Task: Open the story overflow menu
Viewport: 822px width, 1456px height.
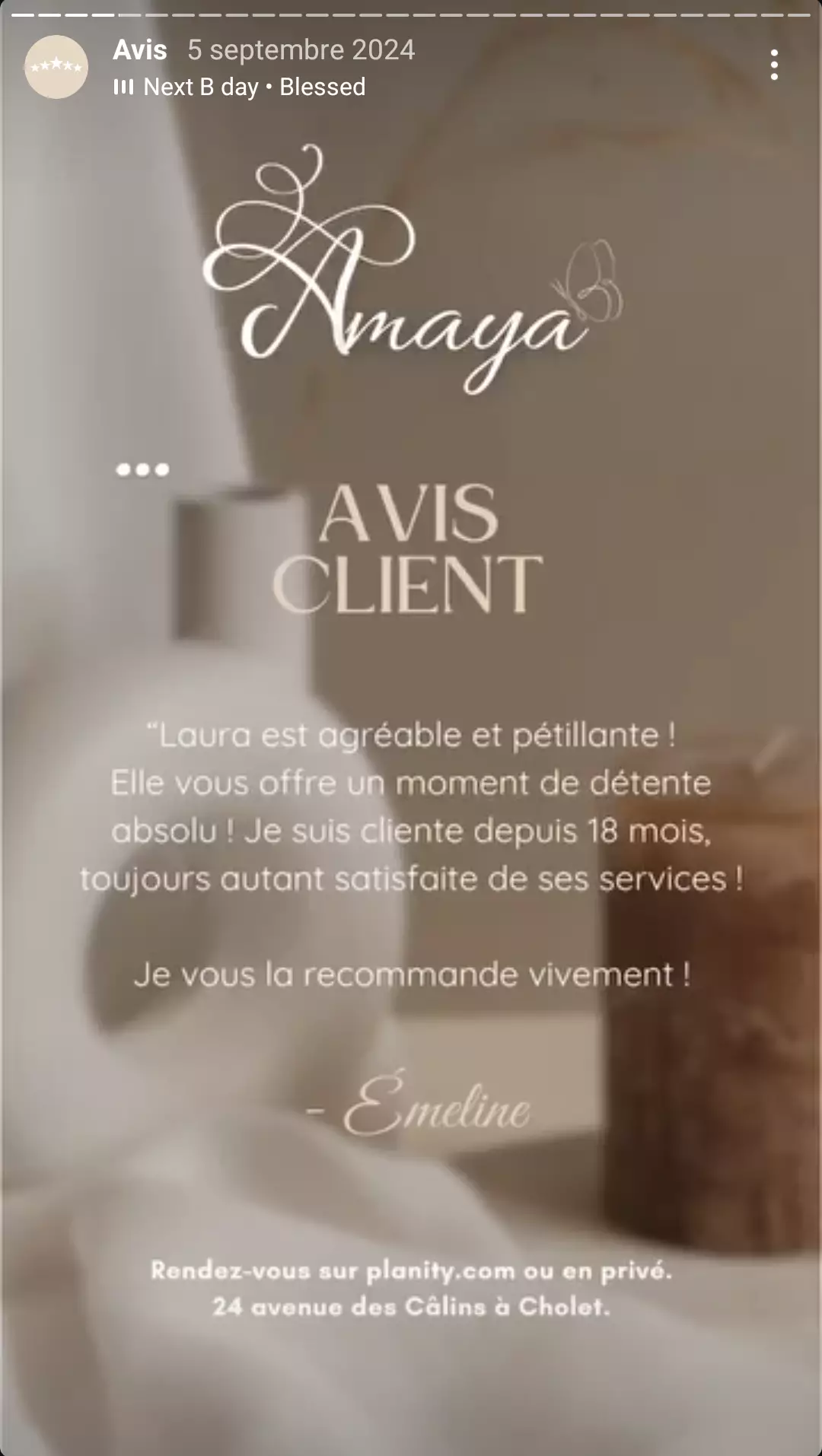Action: pos(774,65)
